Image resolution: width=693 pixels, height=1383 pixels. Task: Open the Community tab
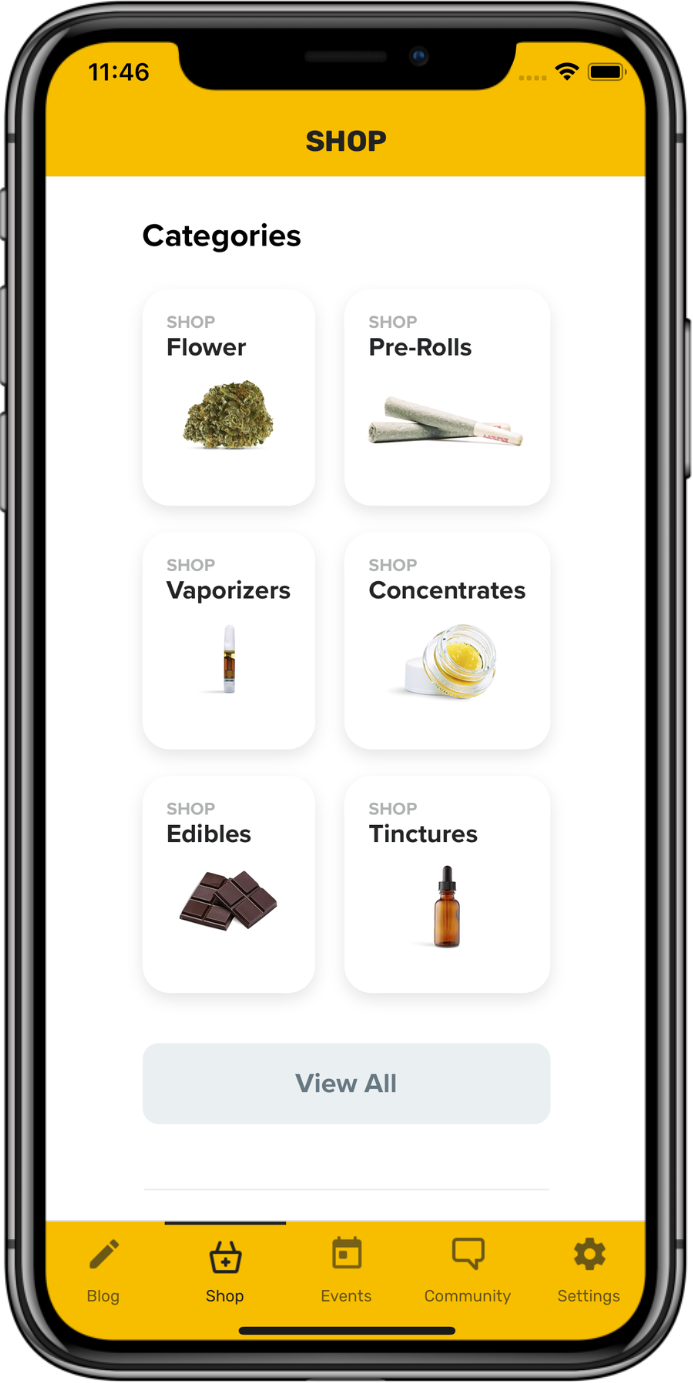click(x=467, y=1271)
